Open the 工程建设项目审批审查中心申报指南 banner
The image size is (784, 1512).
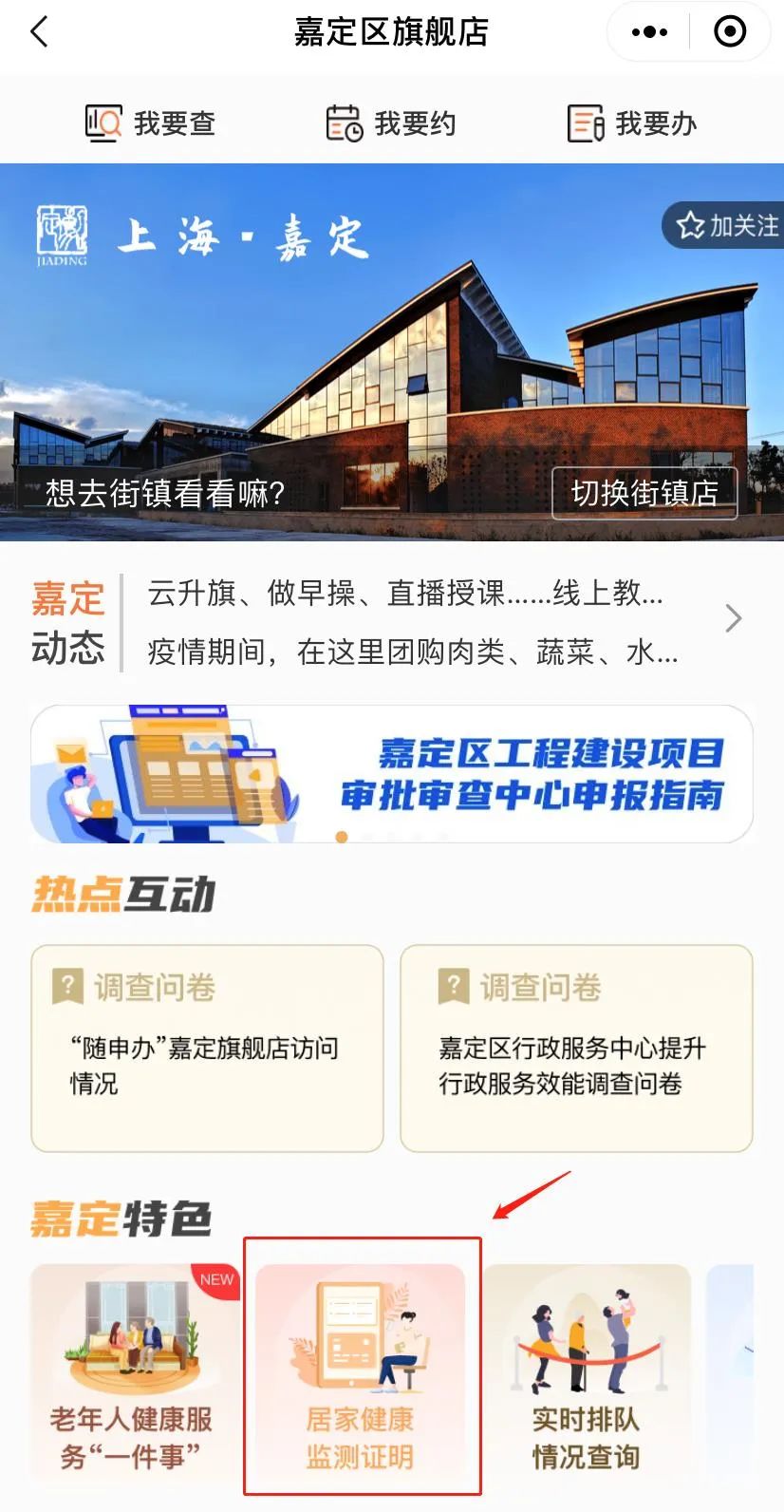[392, 773]
